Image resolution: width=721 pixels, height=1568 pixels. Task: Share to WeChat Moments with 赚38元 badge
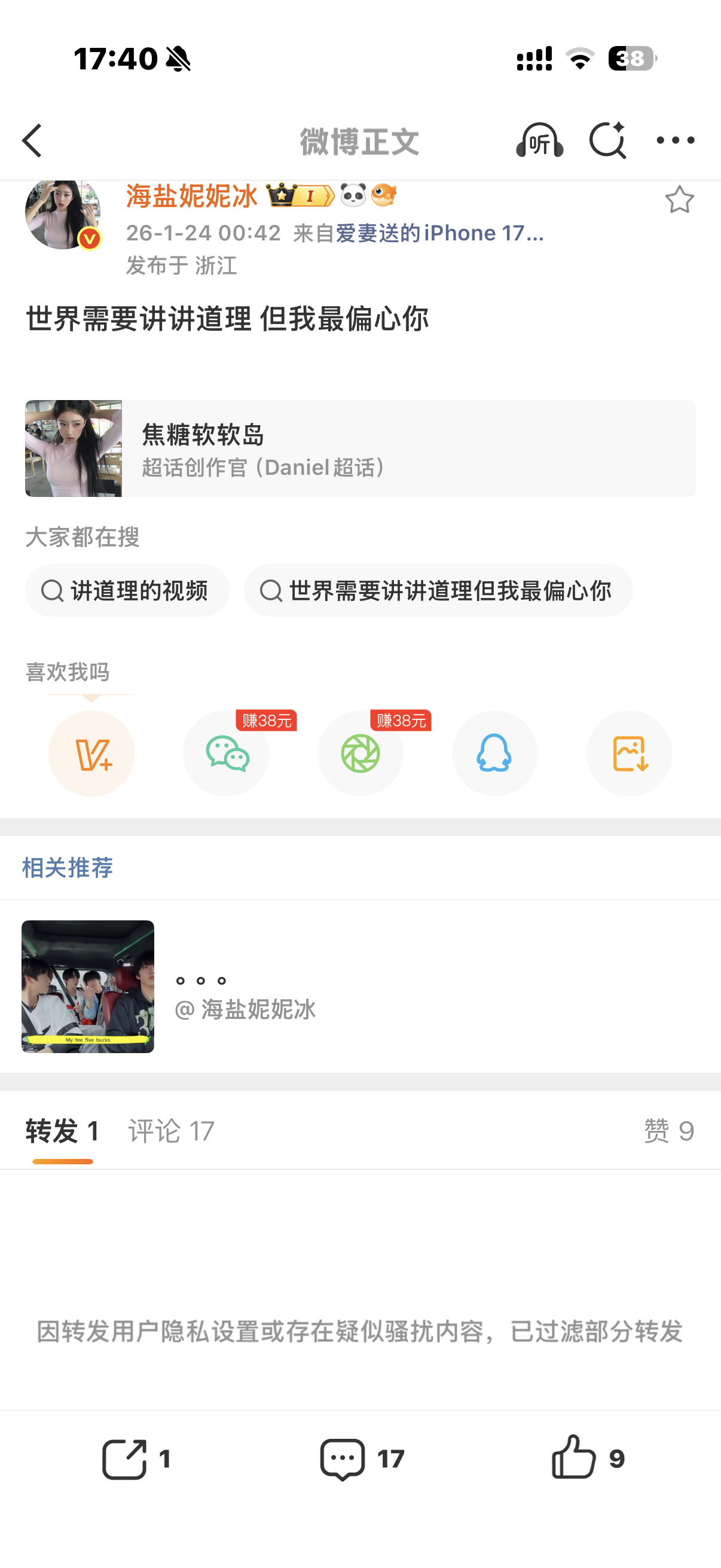[x=360, y=753]
